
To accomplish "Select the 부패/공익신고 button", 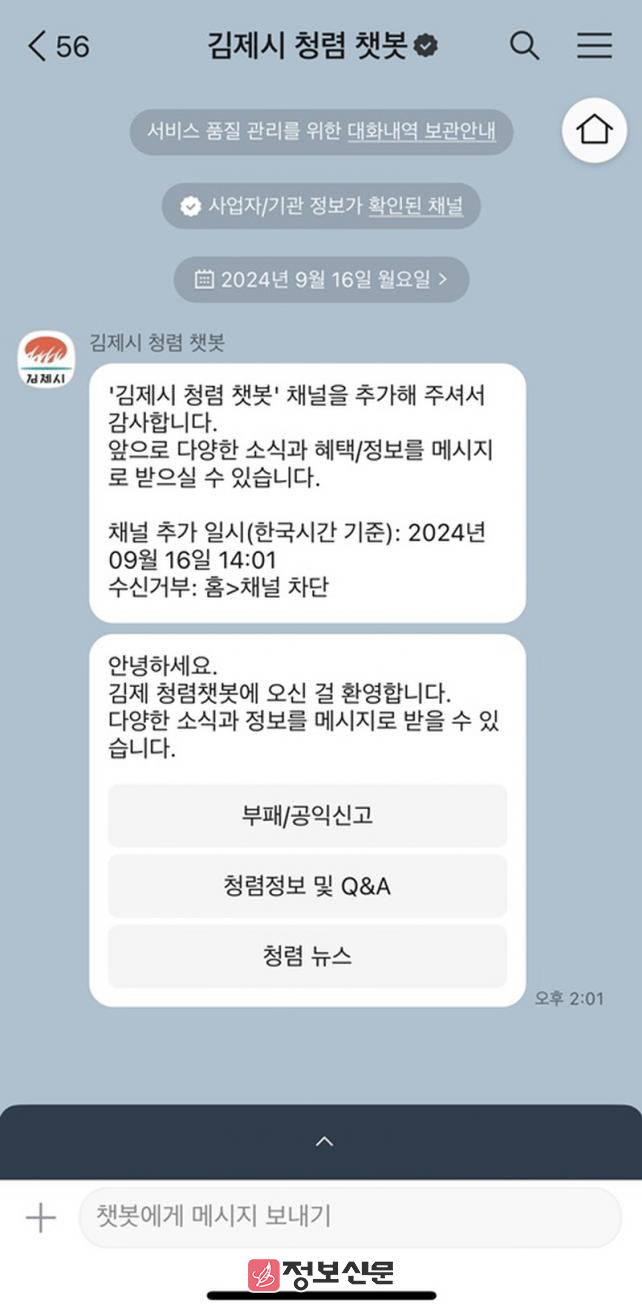I will [x=307, y=815].
